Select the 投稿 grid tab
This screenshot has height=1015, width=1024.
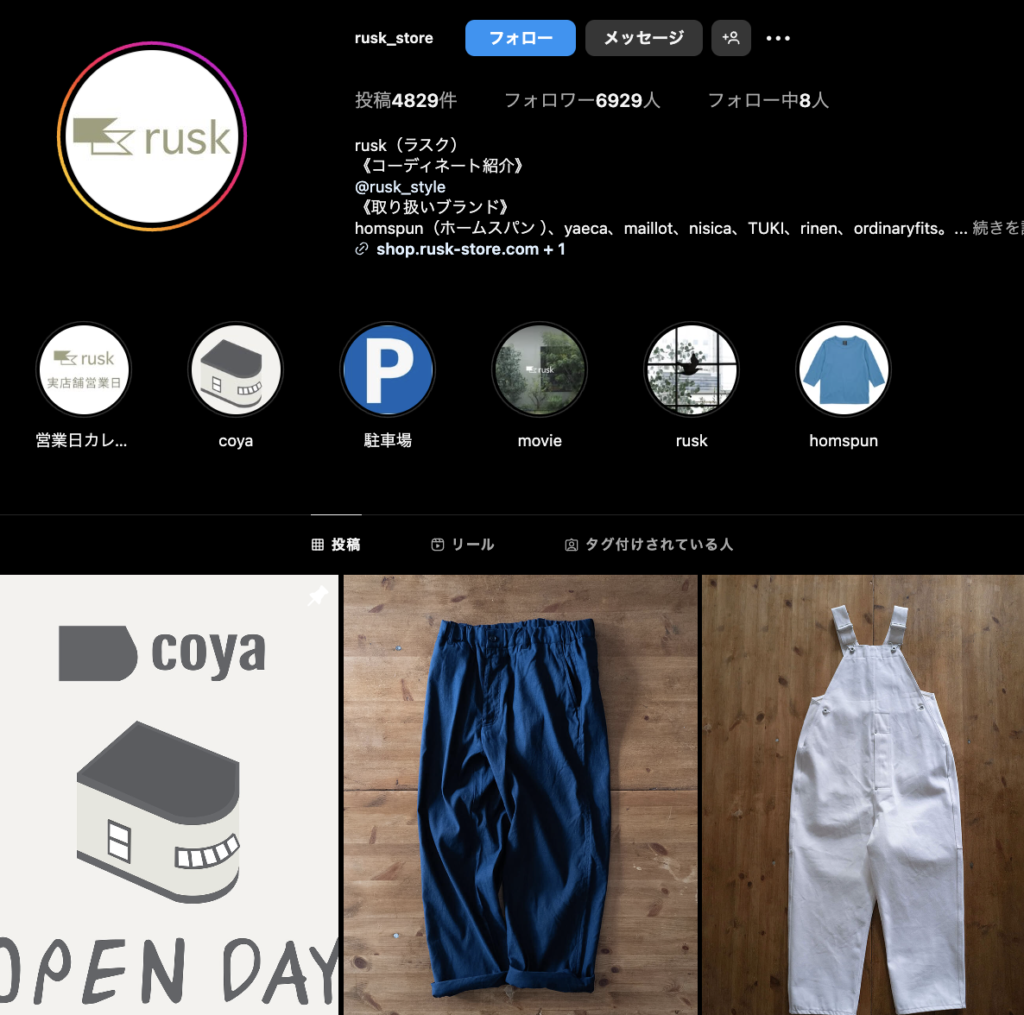tap(336, 545)
